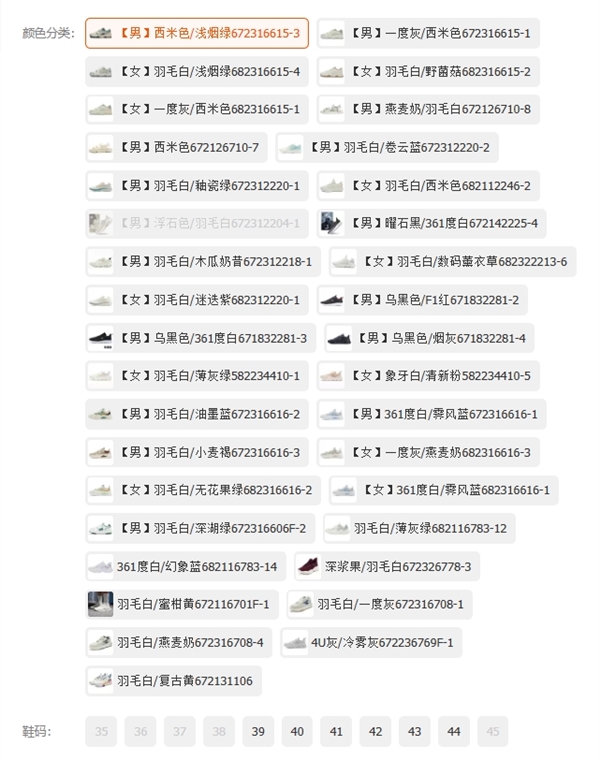Select 【男】羽毛白/油墨蓝672316616-2 option

(x=197, y=414)
